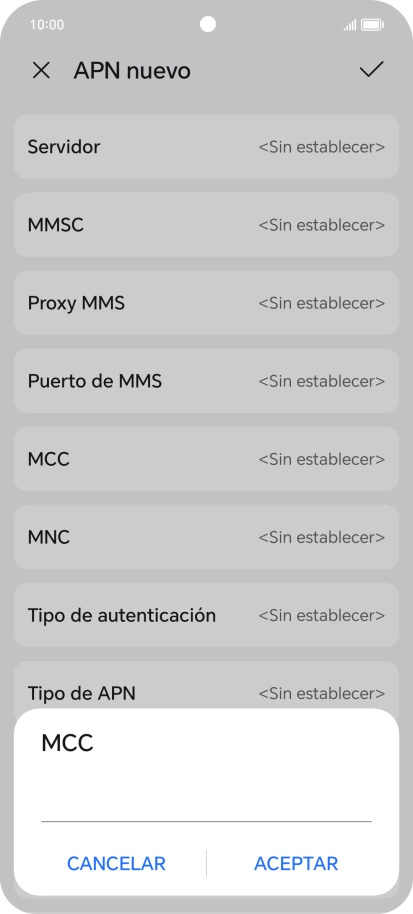Open the Proxy MMS setting

pyautogui.click(x=206, y=303)
